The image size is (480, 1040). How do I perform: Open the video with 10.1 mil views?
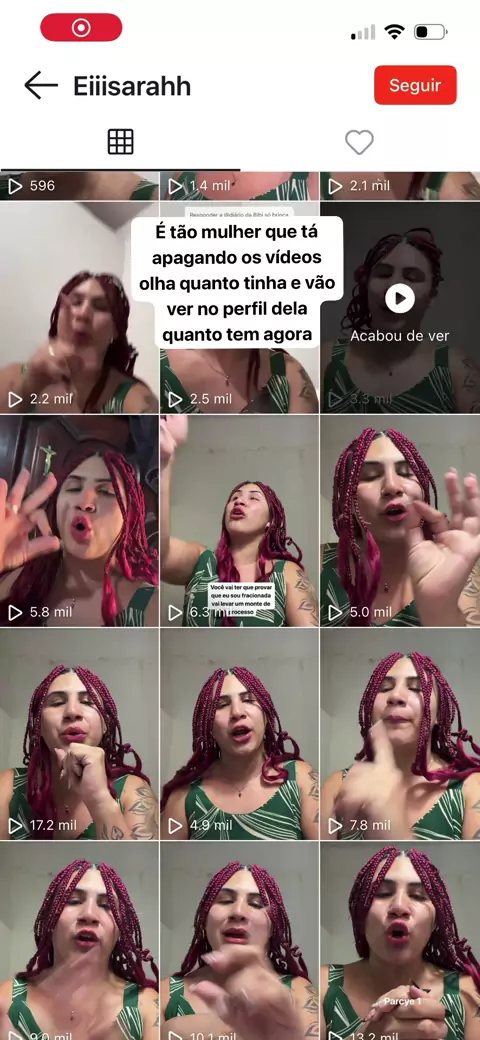coord(239,941)
